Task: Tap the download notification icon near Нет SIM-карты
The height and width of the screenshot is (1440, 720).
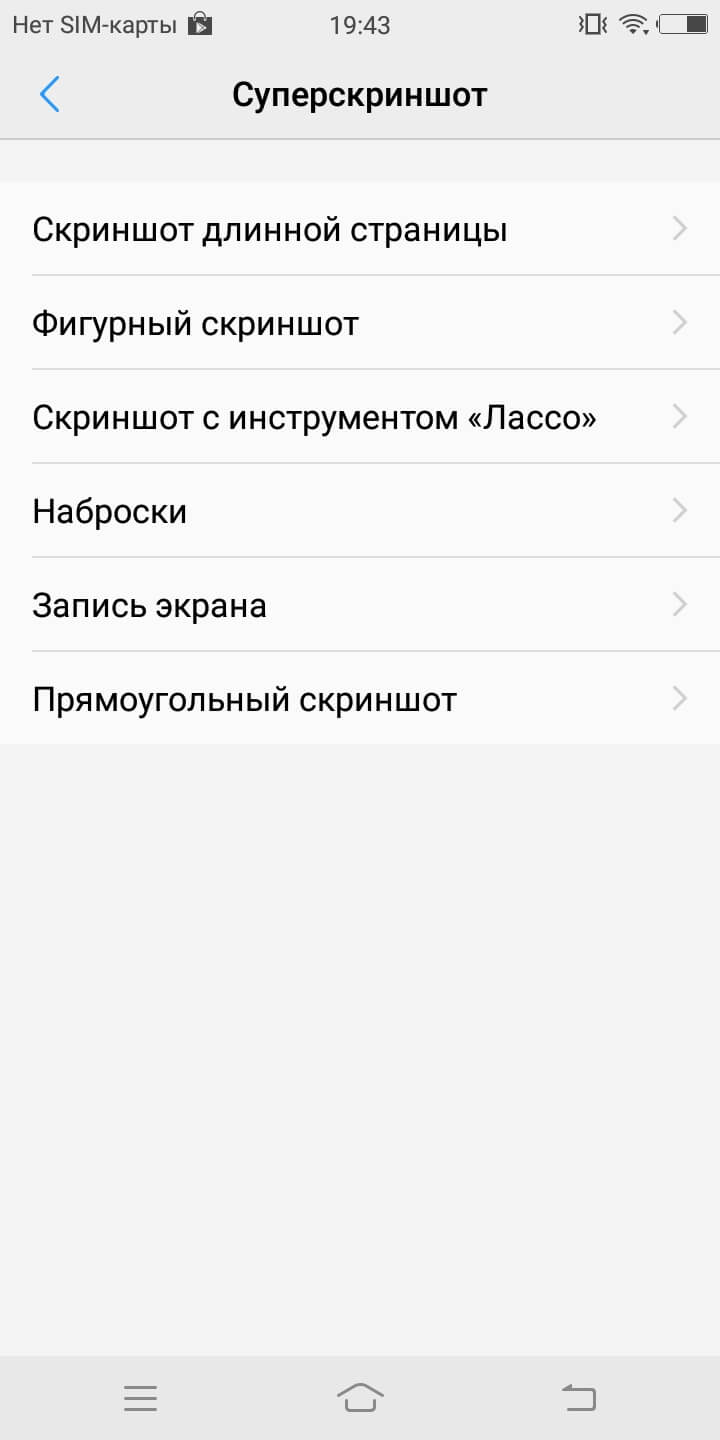Action: [x=199, y=24]
